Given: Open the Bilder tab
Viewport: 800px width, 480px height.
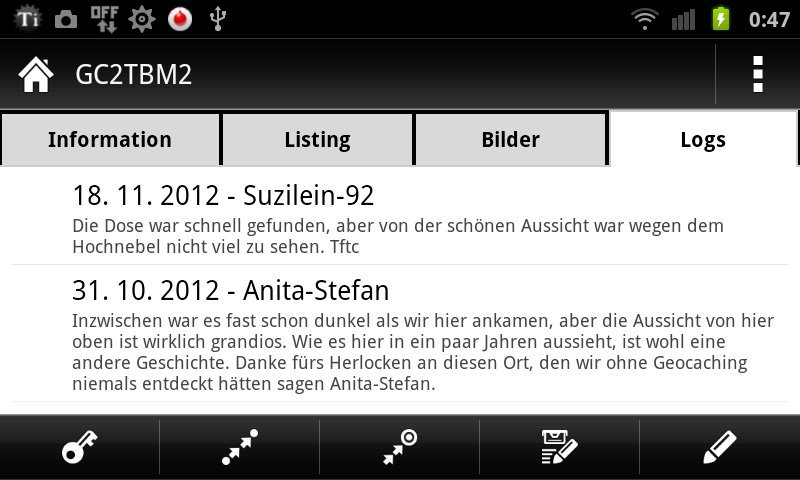Looking at the screenshot, I should [x=510, y=140].
